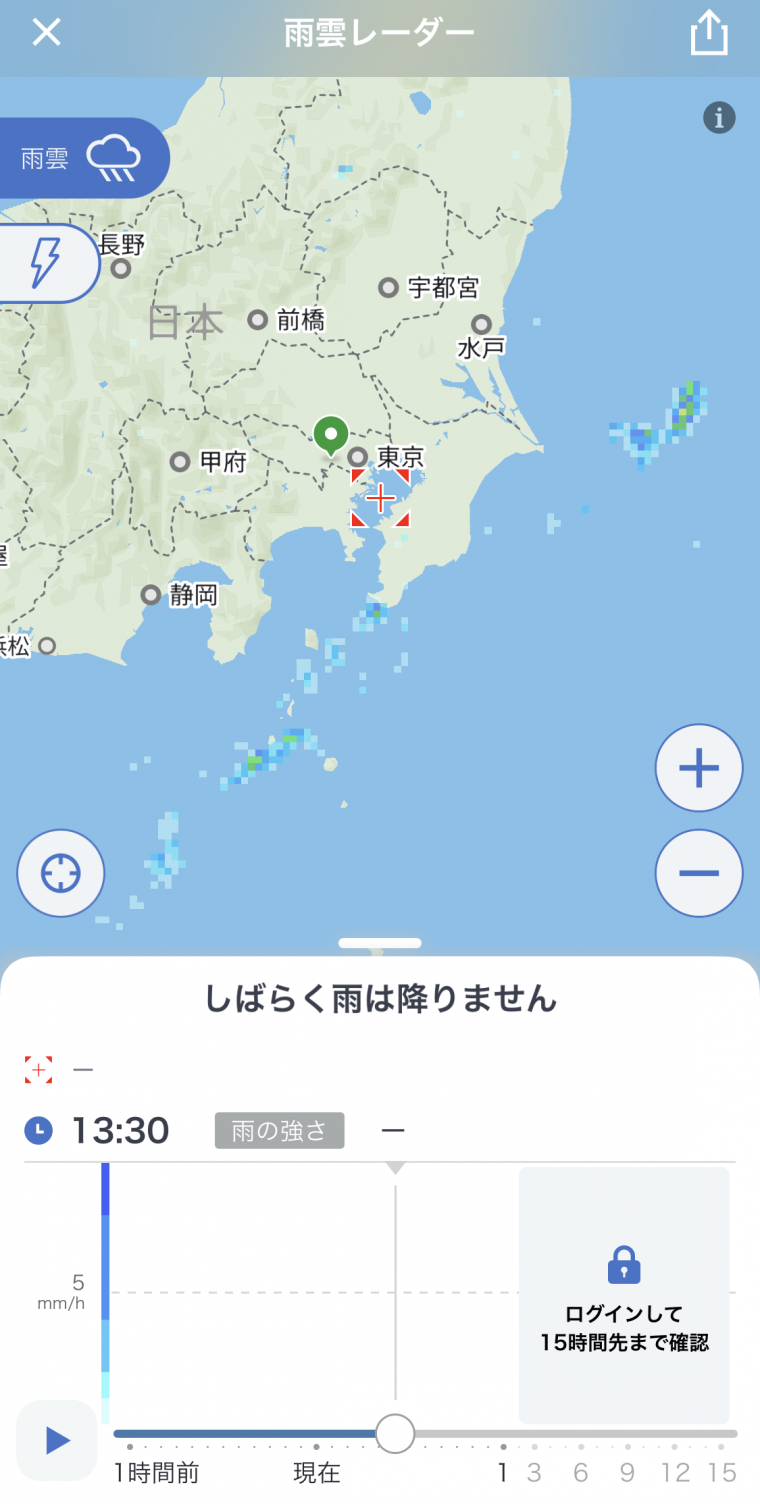Viewport: 760px width, 1504px height.
Task: Select the rain cloud (雨雲) layer icon
Action: click(113, 157)
